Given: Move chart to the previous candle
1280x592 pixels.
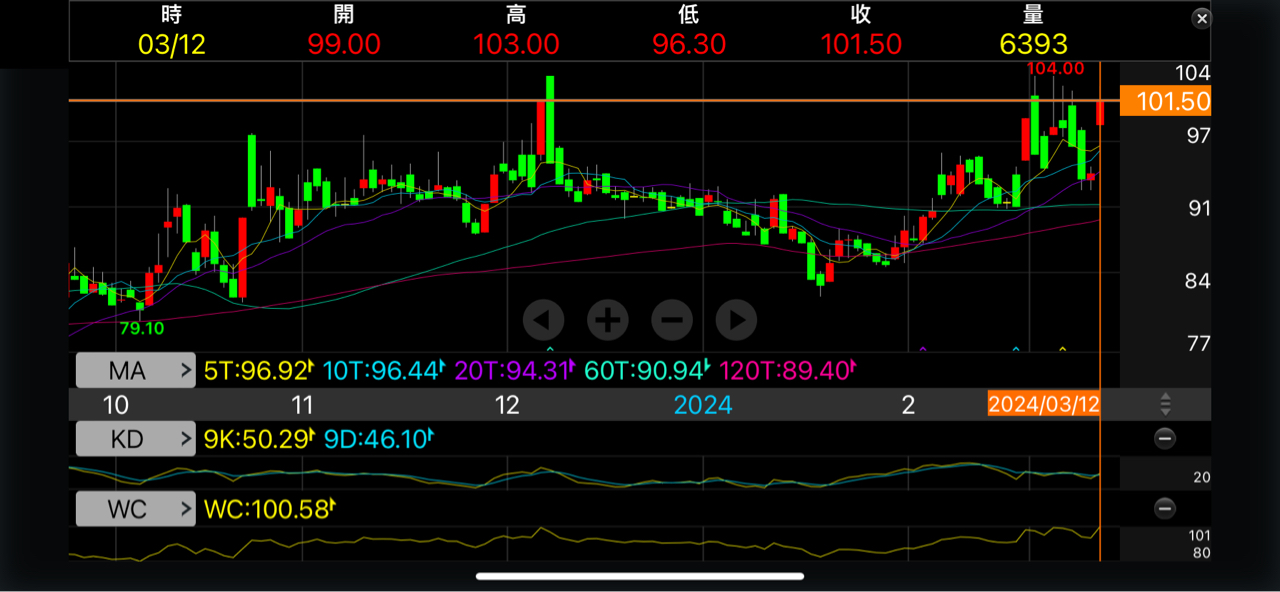Looking at the screenshot, I should coord(543,321).
